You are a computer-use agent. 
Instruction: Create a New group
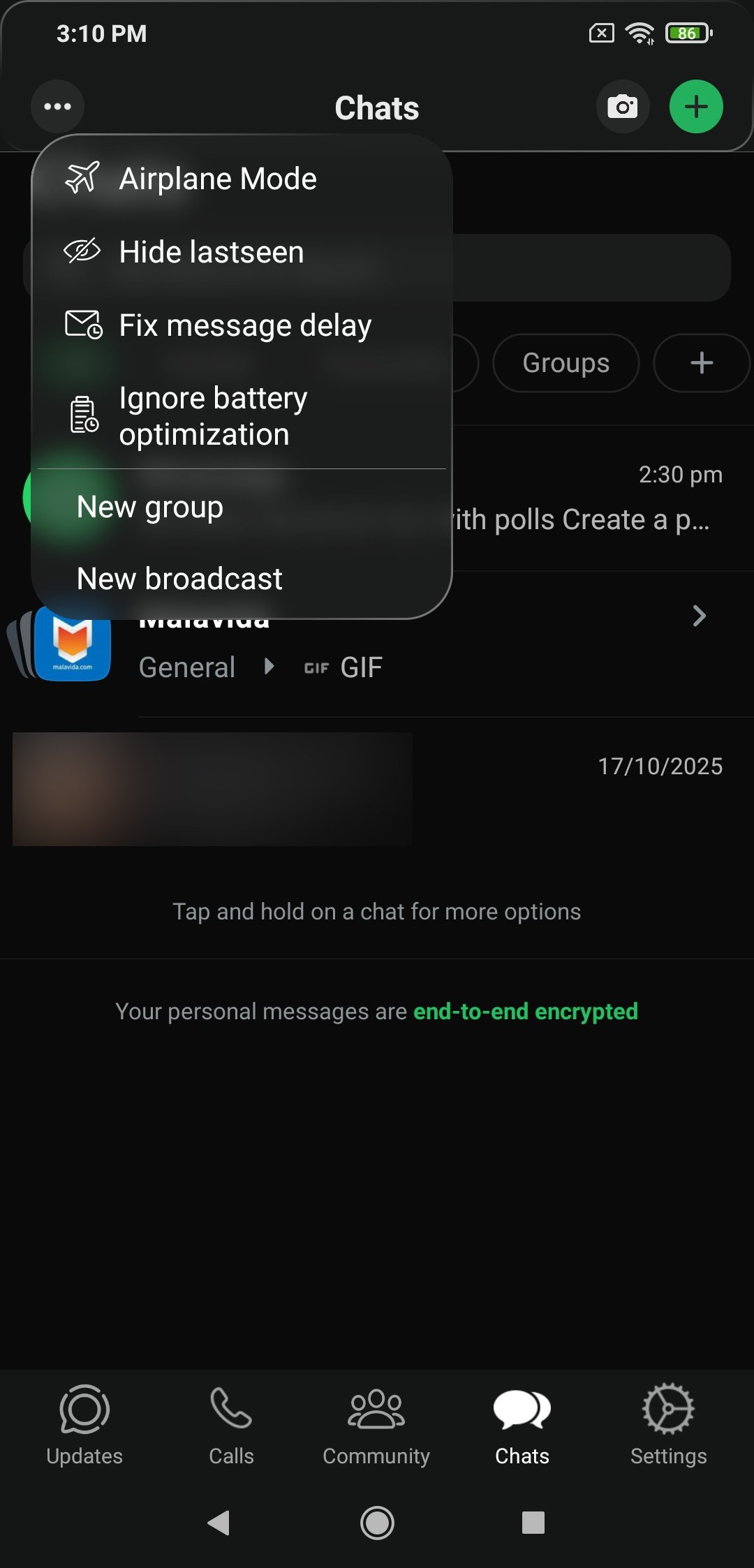pos(150,507)
